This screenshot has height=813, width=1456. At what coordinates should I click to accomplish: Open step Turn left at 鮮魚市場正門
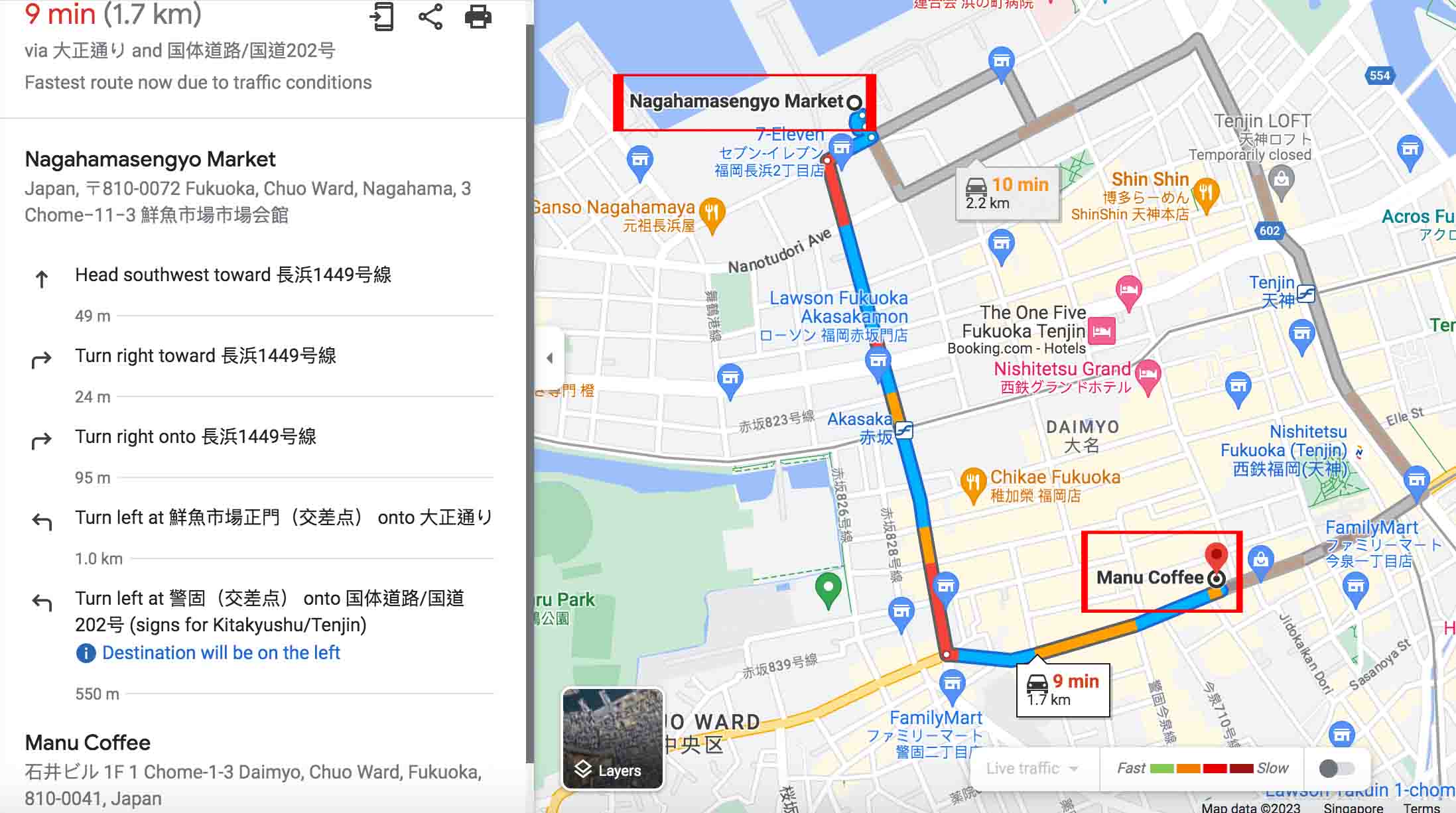click(283, 518)
